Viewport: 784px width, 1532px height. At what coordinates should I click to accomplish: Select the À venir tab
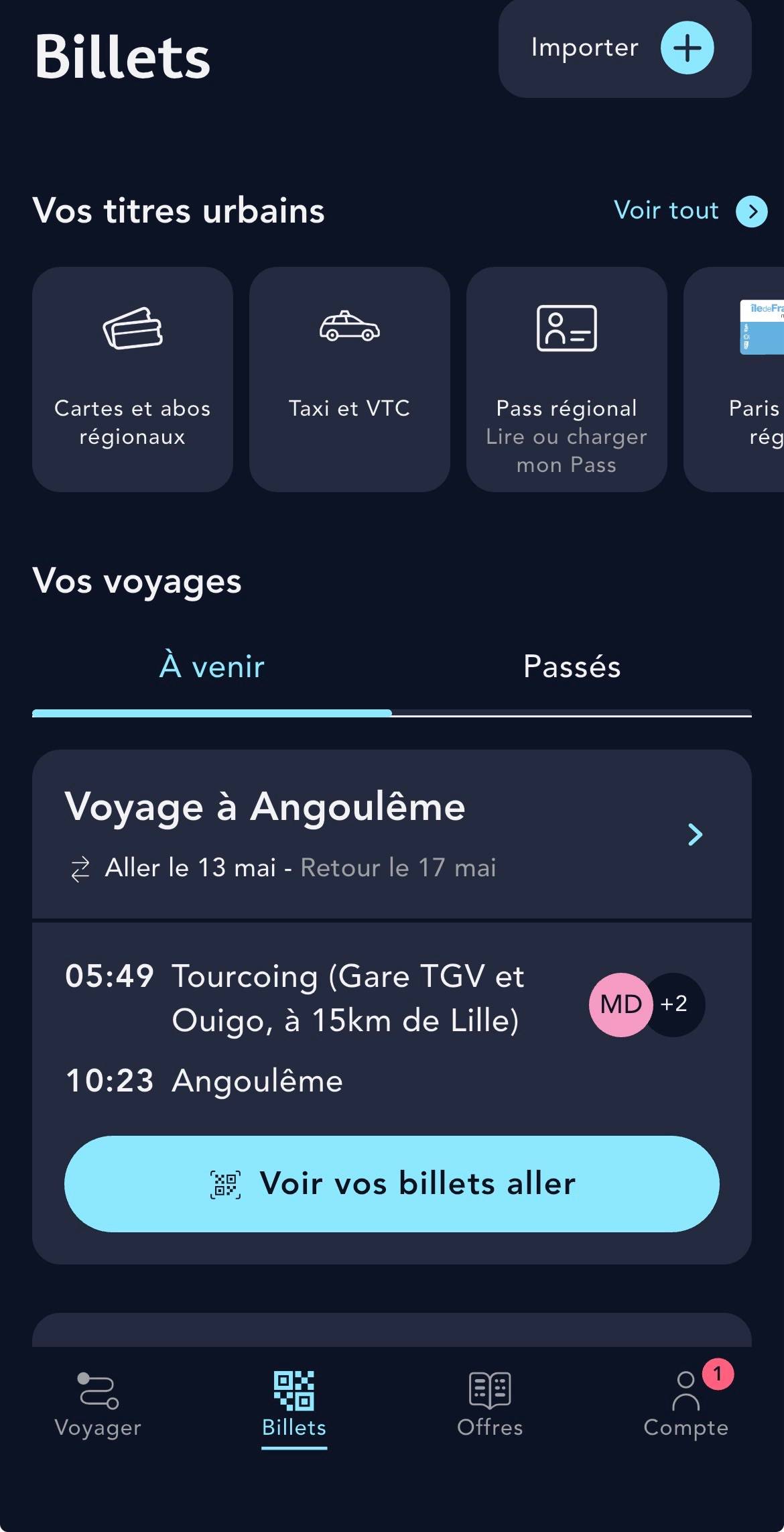pos(212,666)
